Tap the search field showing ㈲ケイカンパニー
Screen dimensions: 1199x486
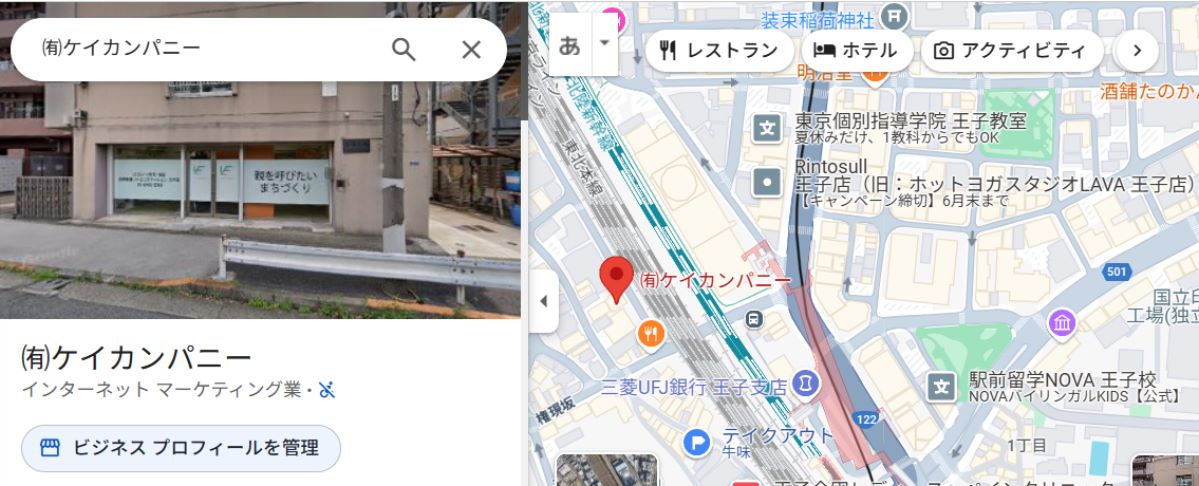(200, 49)
